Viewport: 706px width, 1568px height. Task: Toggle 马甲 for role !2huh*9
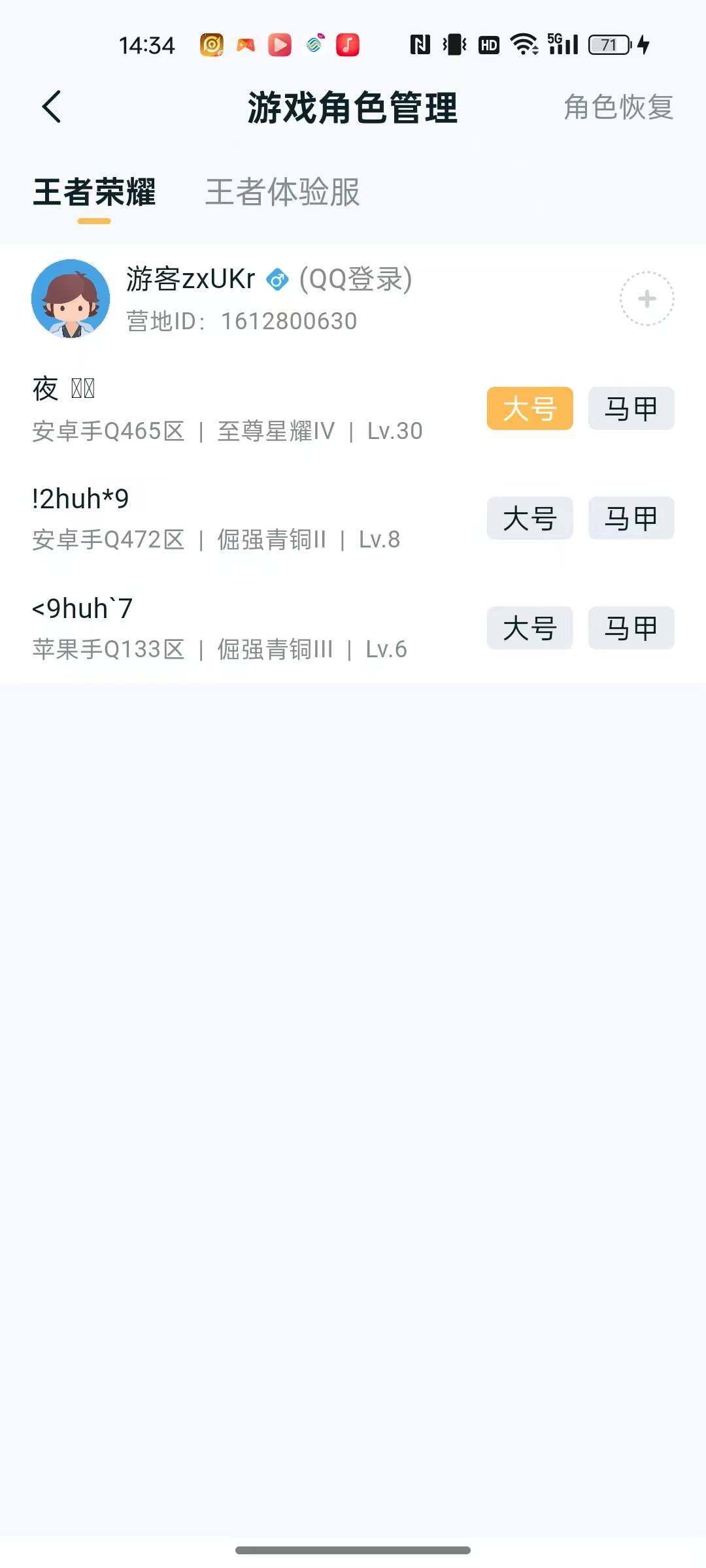[x=630, y=517]
